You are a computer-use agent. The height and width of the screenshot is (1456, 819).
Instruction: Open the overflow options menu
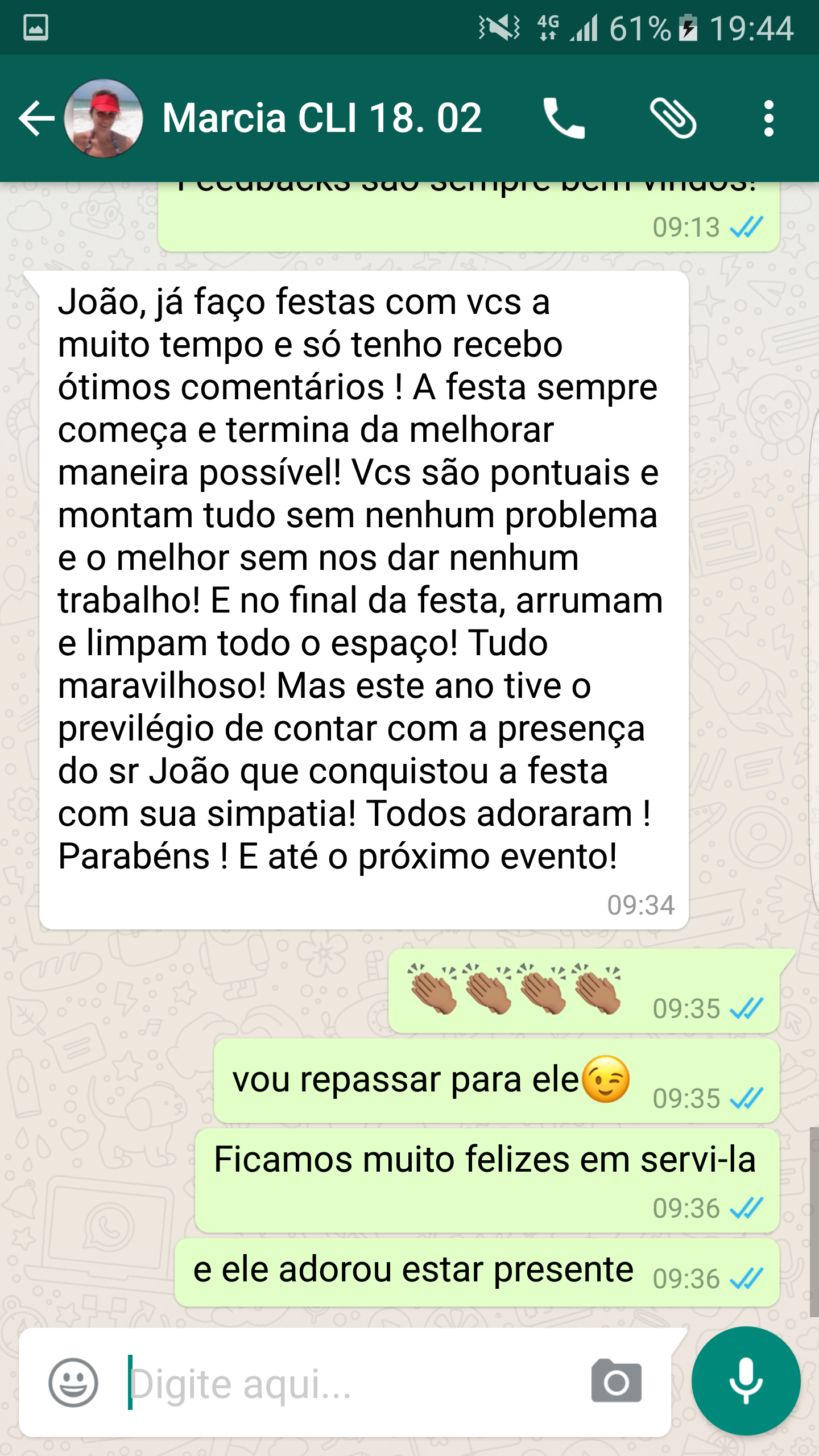pos(768,118)
